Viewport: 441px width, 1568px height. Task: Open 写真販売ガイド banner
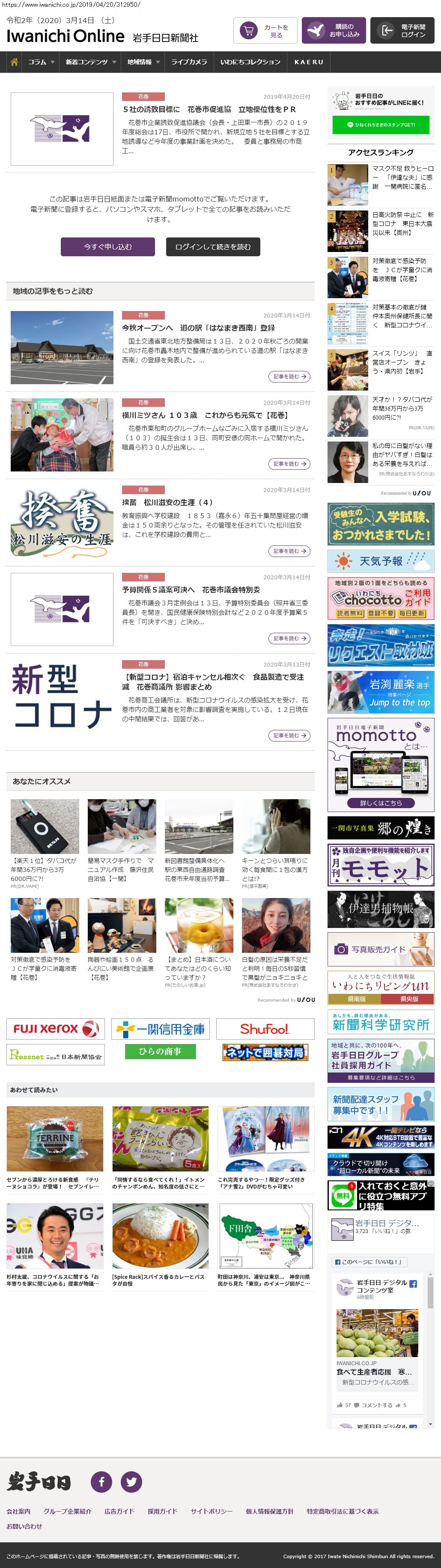pos(381,949)
